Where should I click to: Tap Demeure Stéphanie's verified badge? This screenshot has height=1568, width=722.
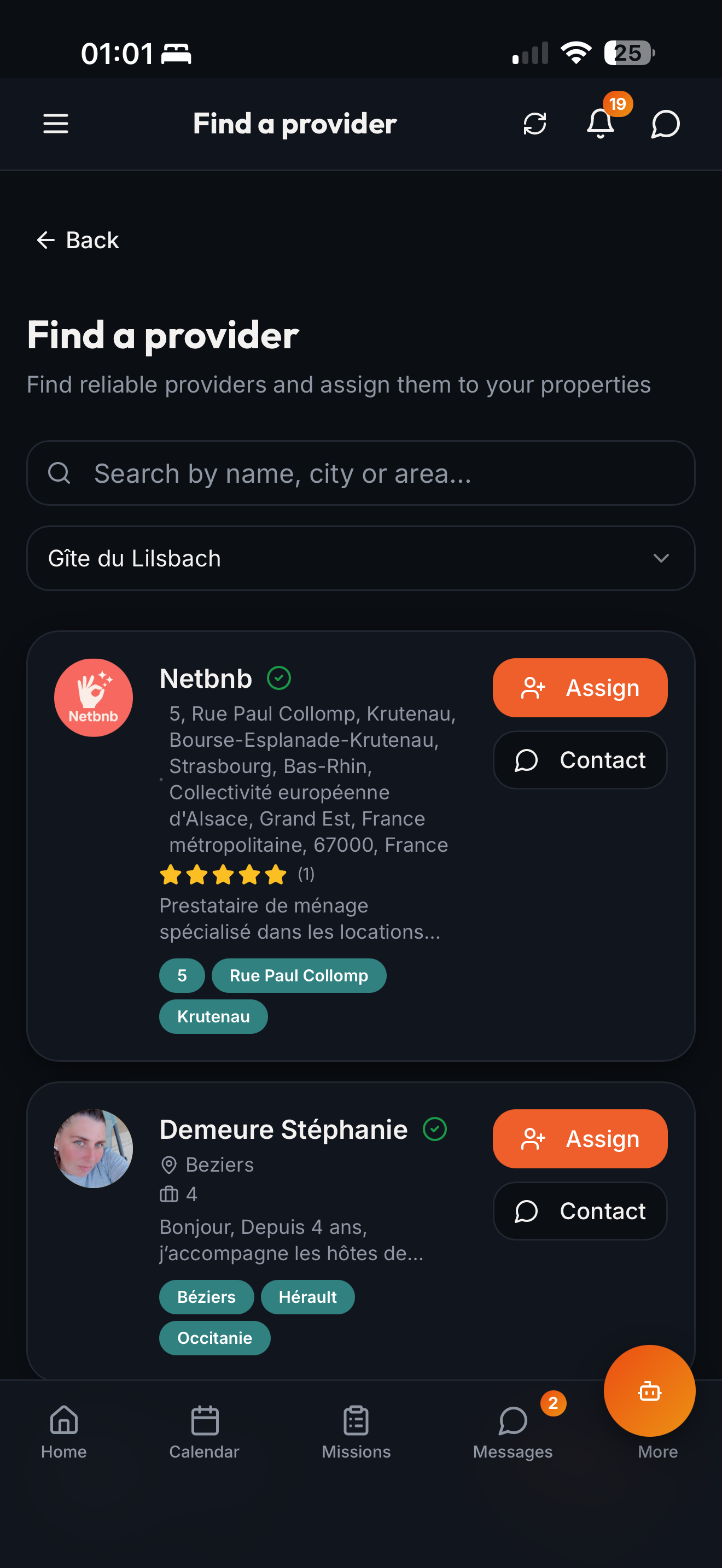pyautogui.click(x=435, y=1129)
